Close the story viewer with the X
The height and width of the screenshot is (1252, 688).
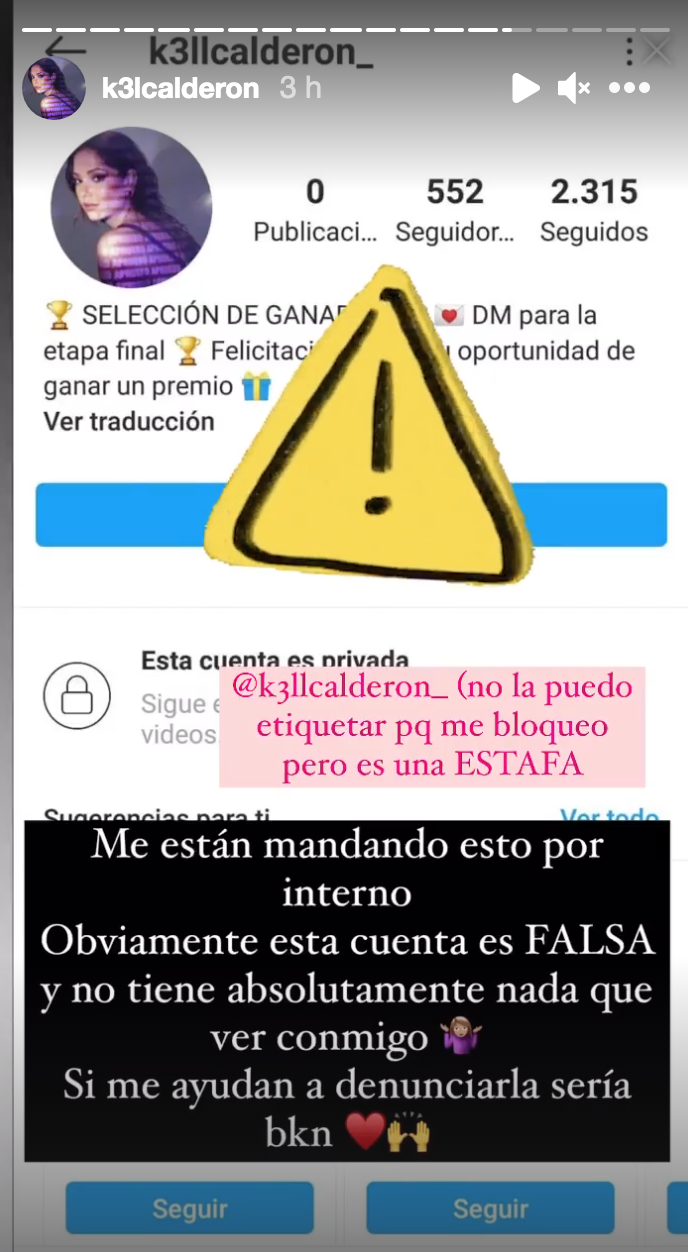point(657,50)
